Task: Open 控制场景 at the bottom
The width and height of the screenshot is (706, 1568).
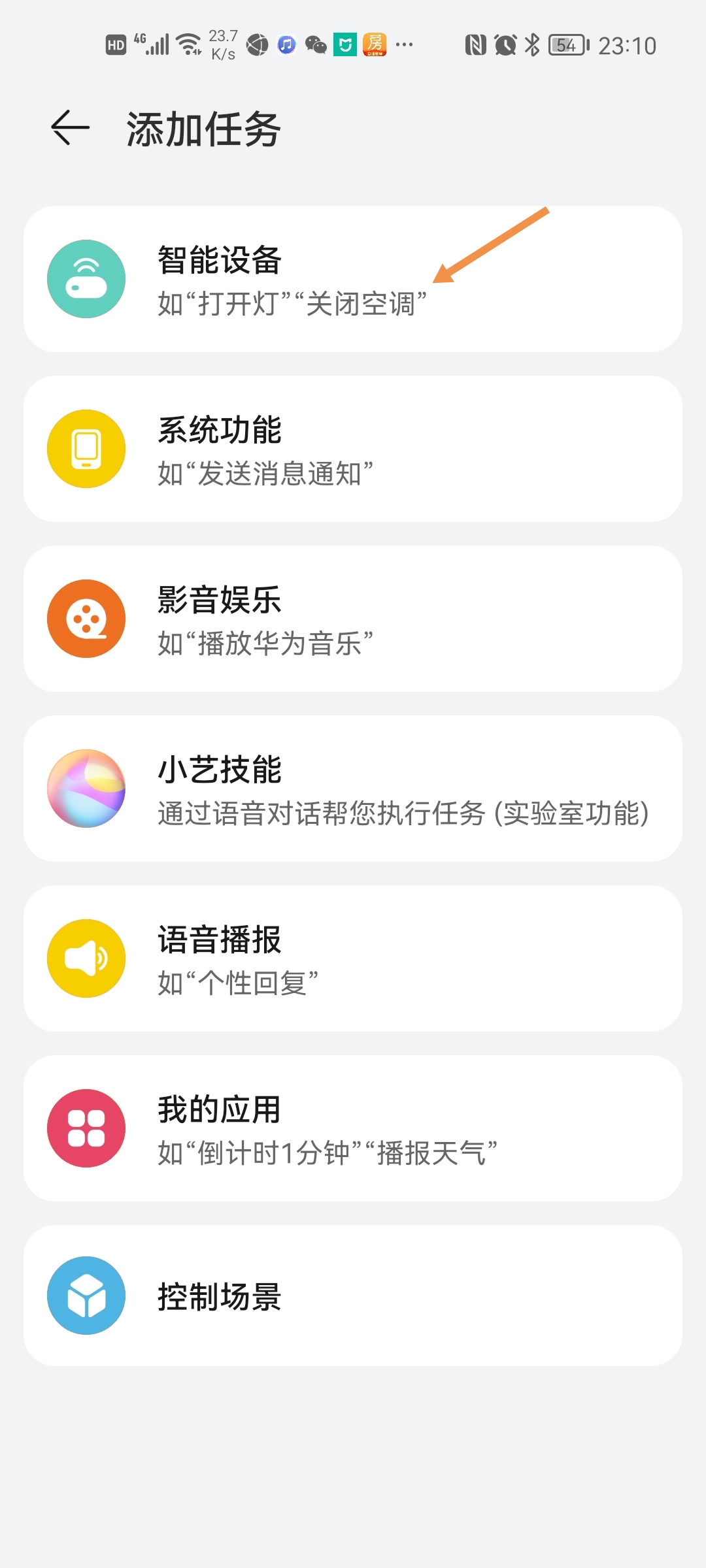Action: point(353,1296)
